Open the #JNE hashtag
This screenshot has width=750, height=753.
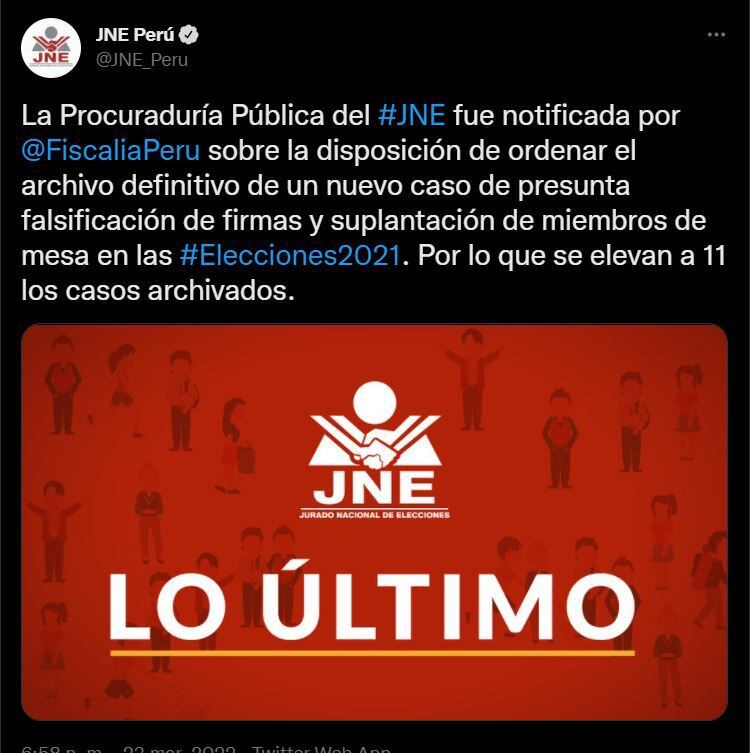413,116
